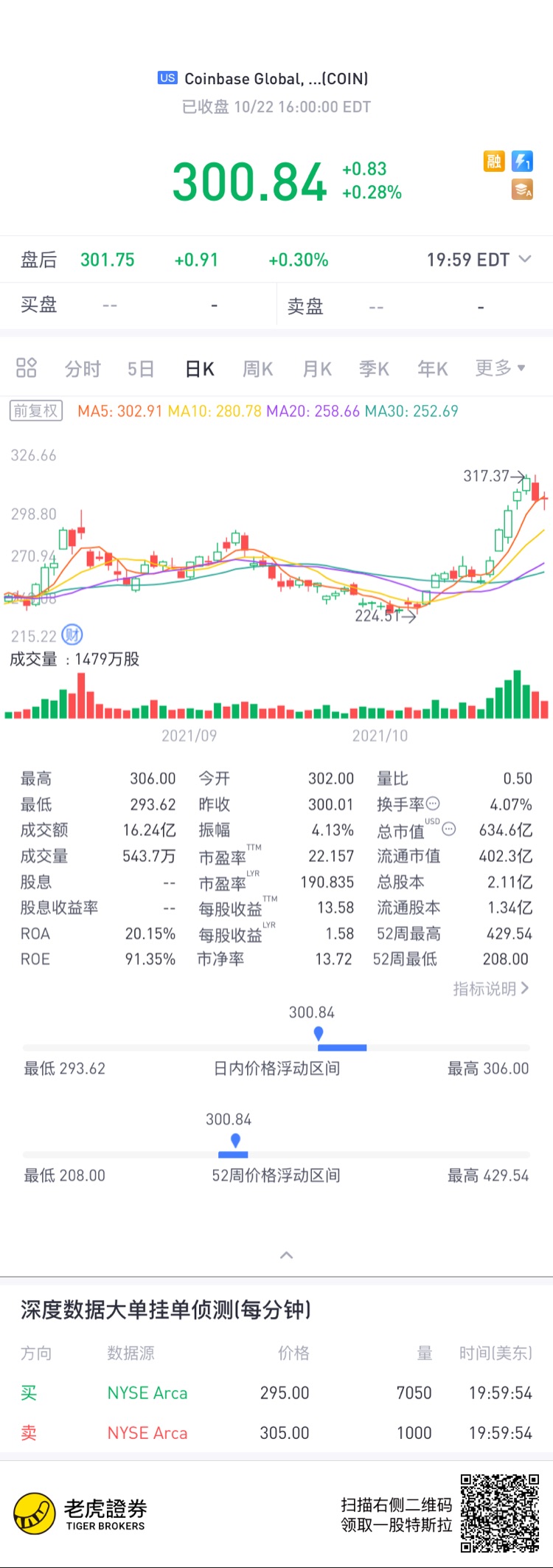Tap the 前复权 adjustment button

coord(36,411)
